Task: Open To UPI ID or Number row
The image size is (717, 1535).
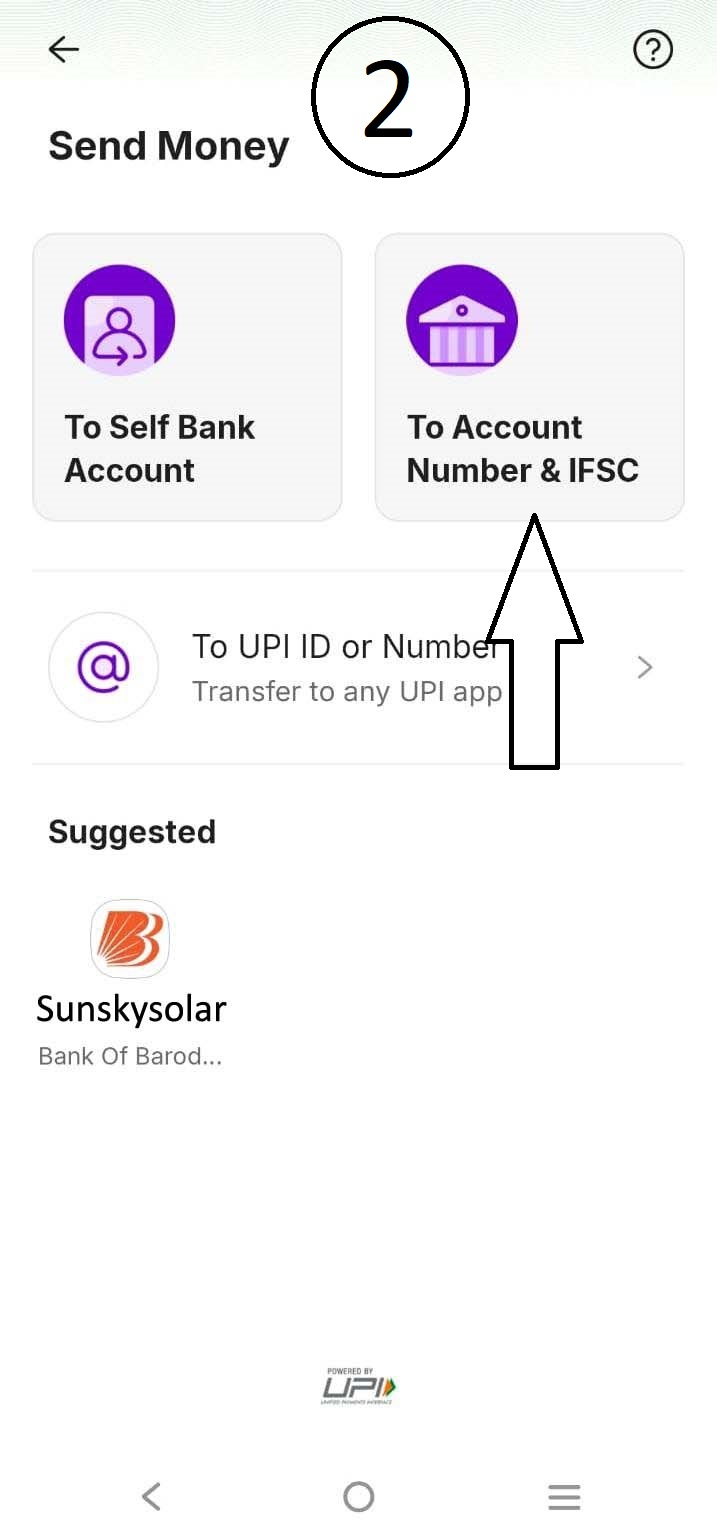Action: pyautogui.click(x=357, y=667)
